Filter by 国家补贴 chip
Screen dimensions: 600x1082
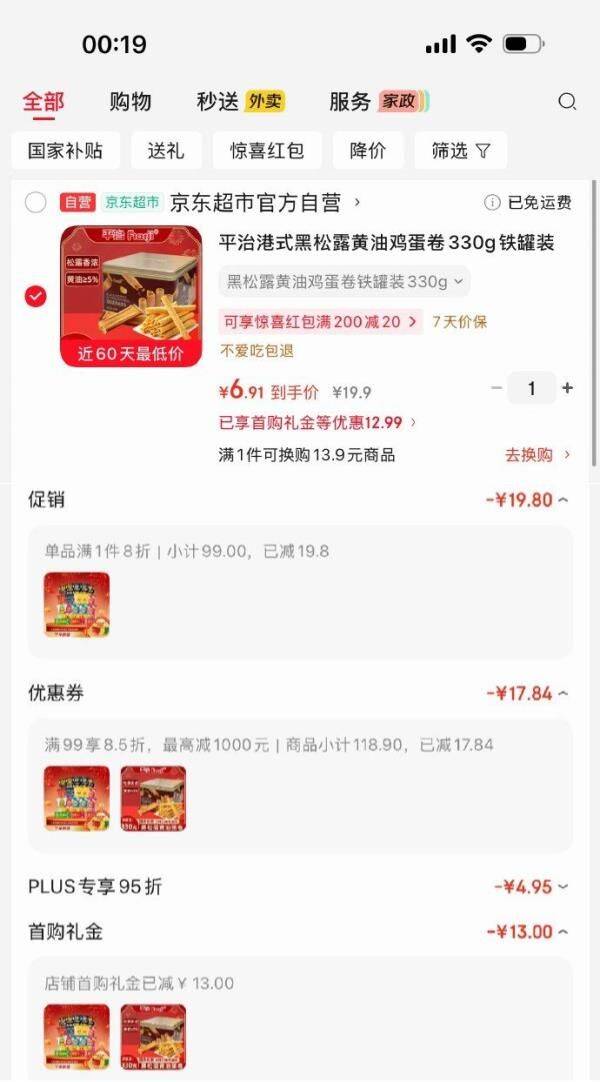click(x=66, y=151)
